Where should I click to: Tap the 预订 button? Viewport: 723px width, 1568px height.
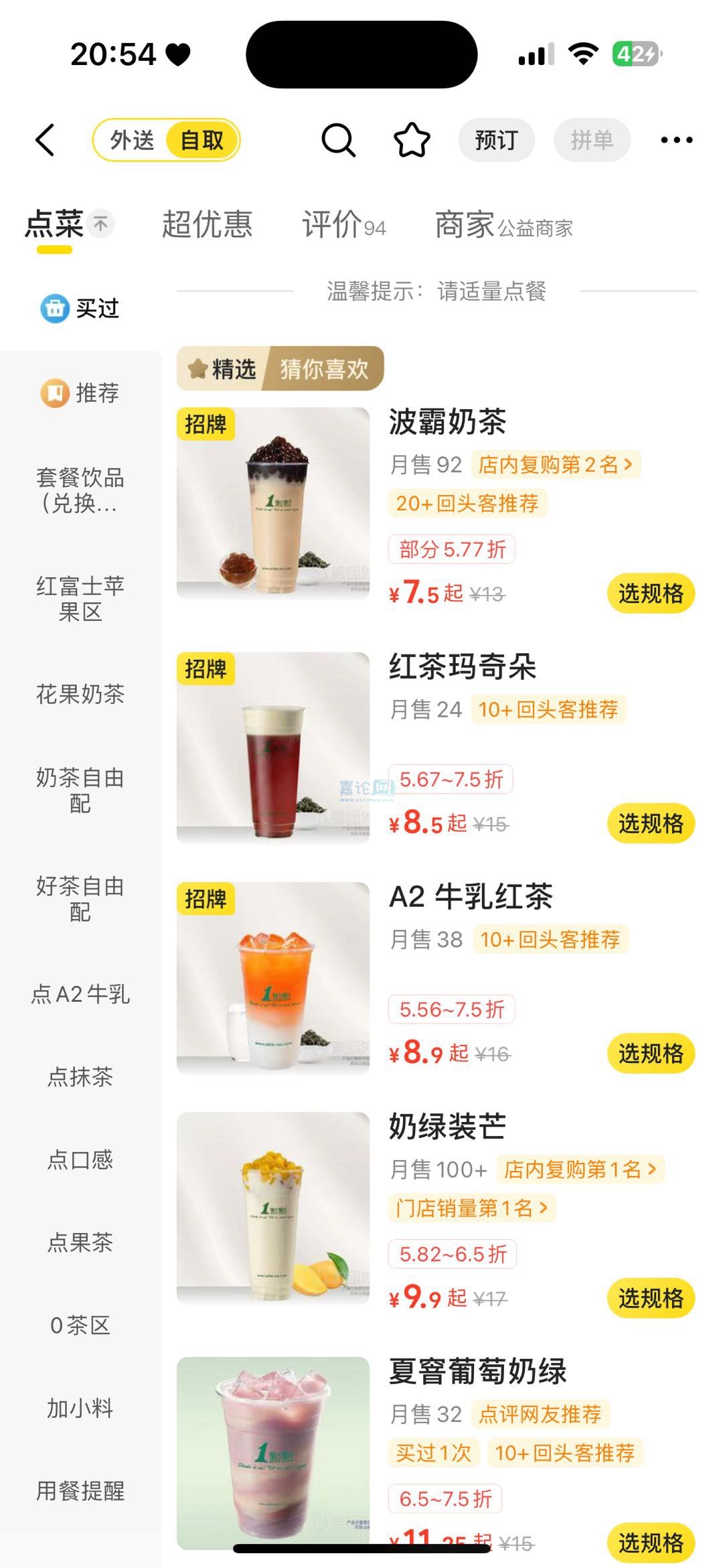pos(496,140)
